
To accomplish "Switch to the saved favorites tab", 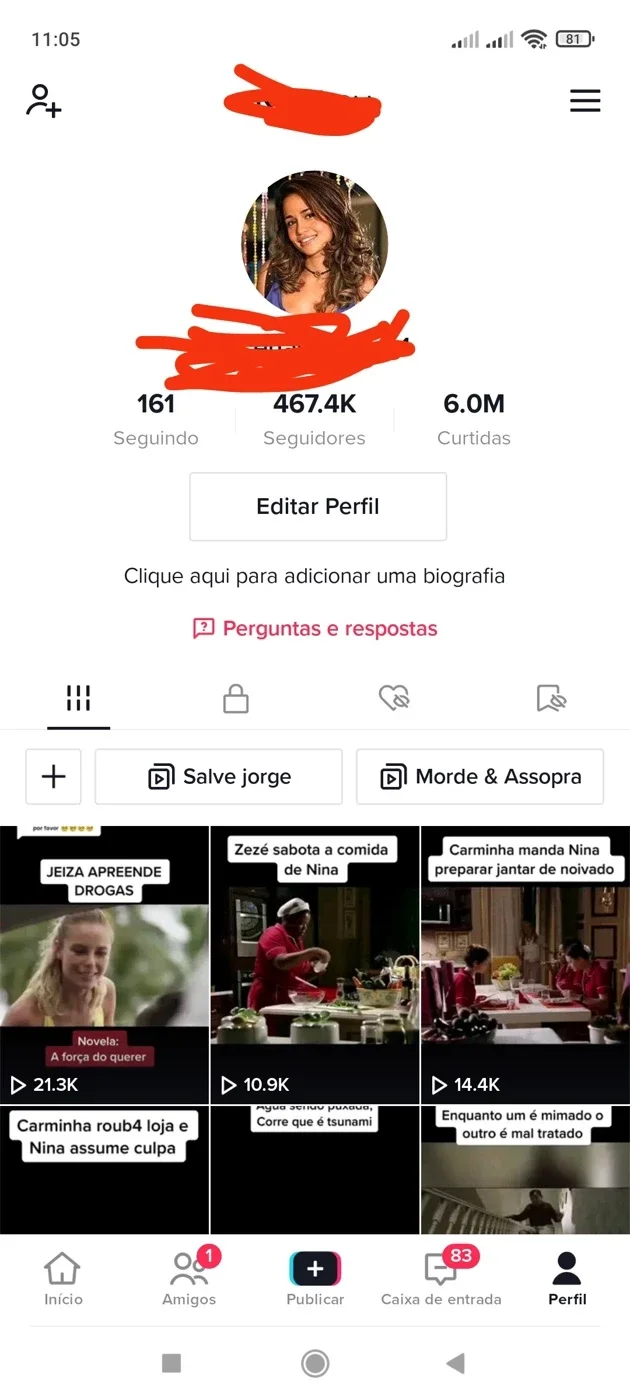I will (x=551, y=698).
